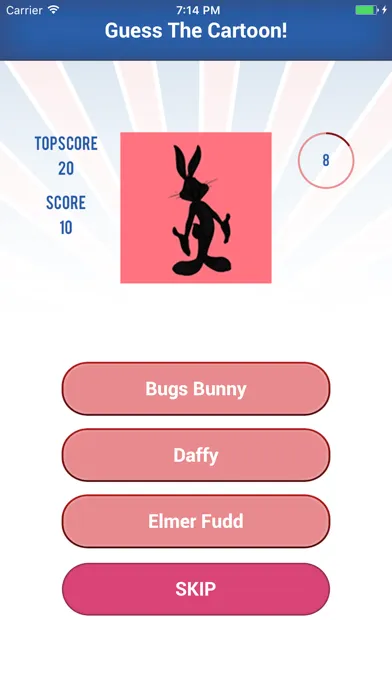This screenshot has height=696, width=392.
Task: Select Daffy as the answer
Action: [196, 455]
